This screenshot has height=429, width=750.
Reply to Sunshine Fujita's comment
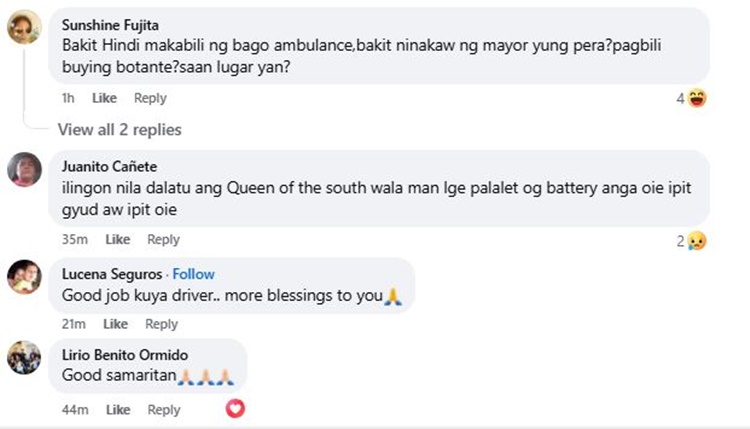tap(150, 98)
